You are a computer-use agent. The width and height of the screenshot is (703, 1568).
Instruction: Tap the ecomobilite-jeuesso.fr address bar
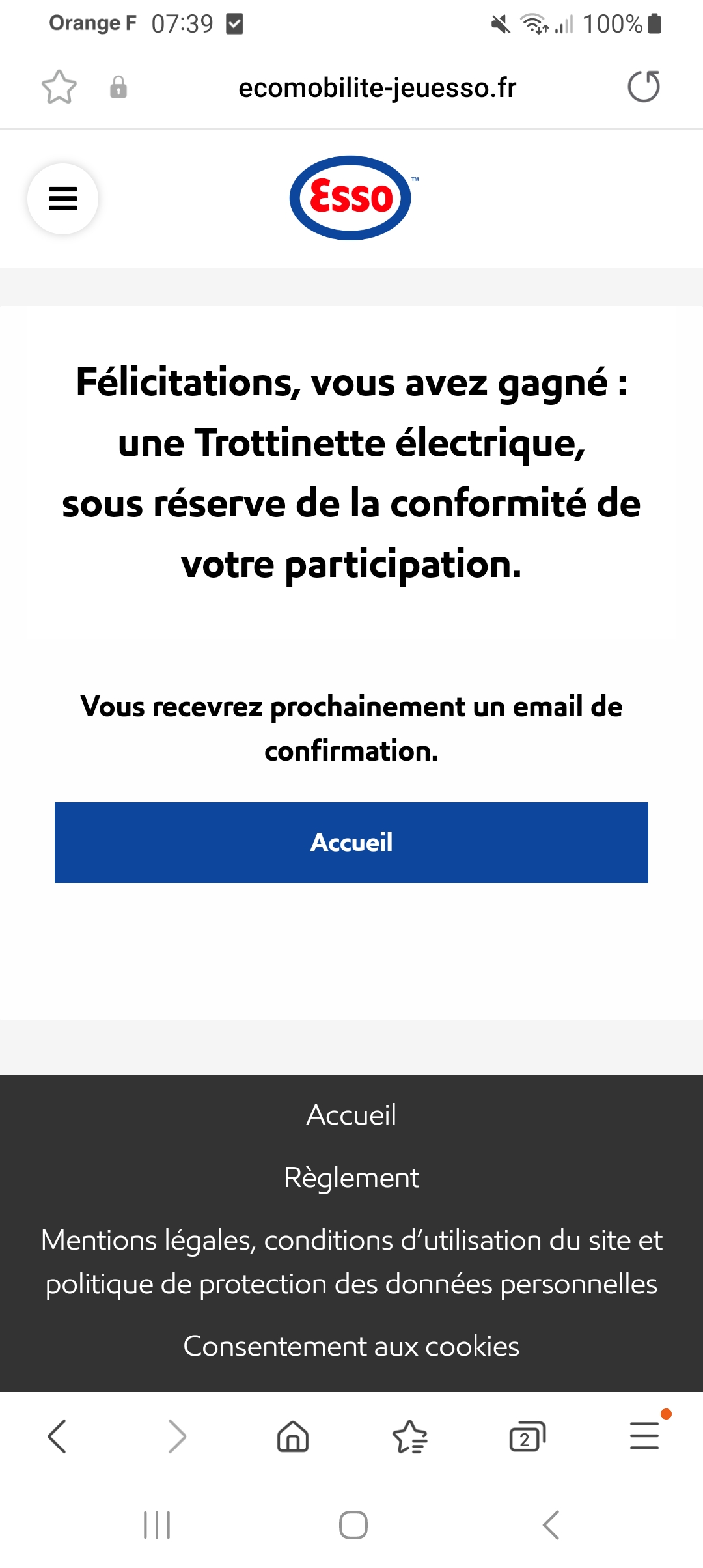(378, 88)
